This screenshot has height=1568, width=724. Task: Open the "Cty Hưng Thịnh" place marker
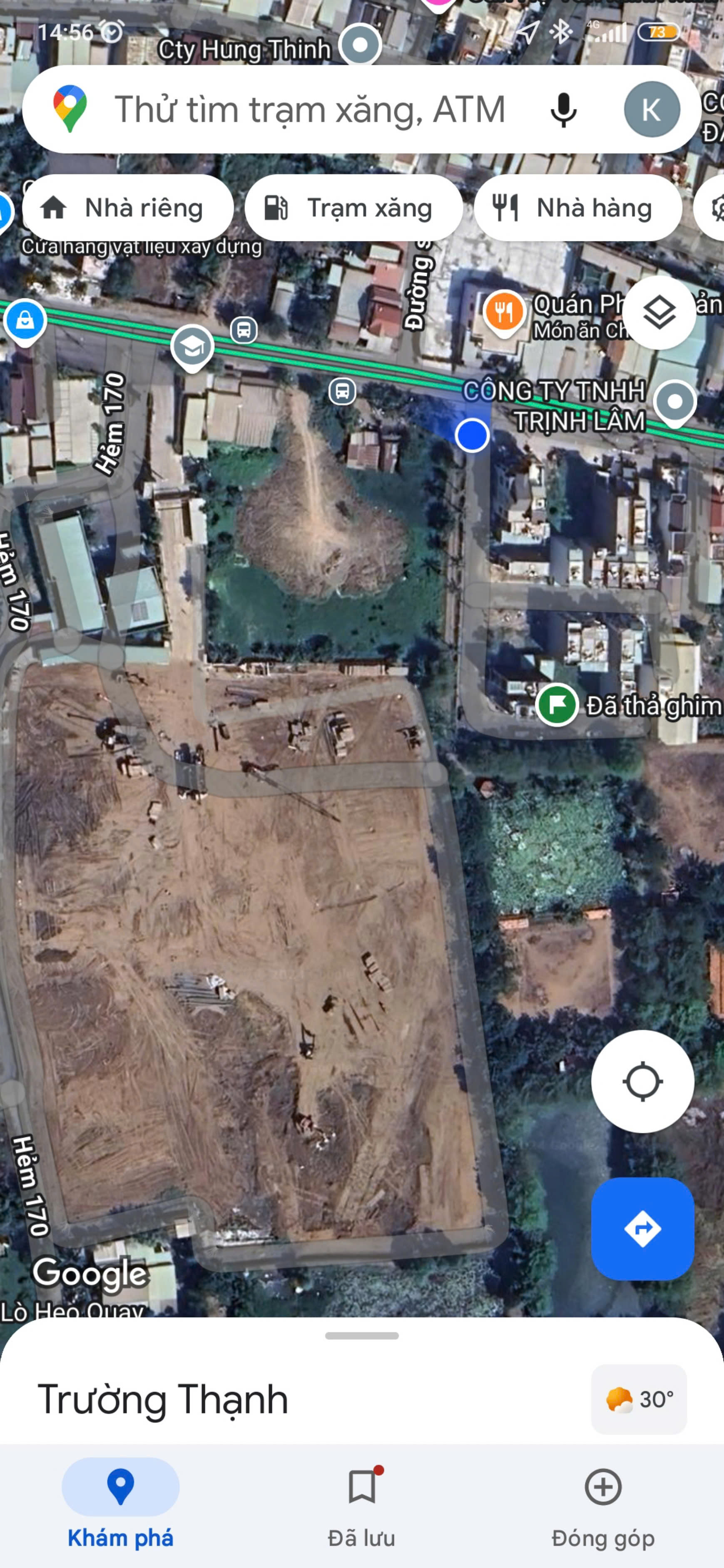pos(360,45)
